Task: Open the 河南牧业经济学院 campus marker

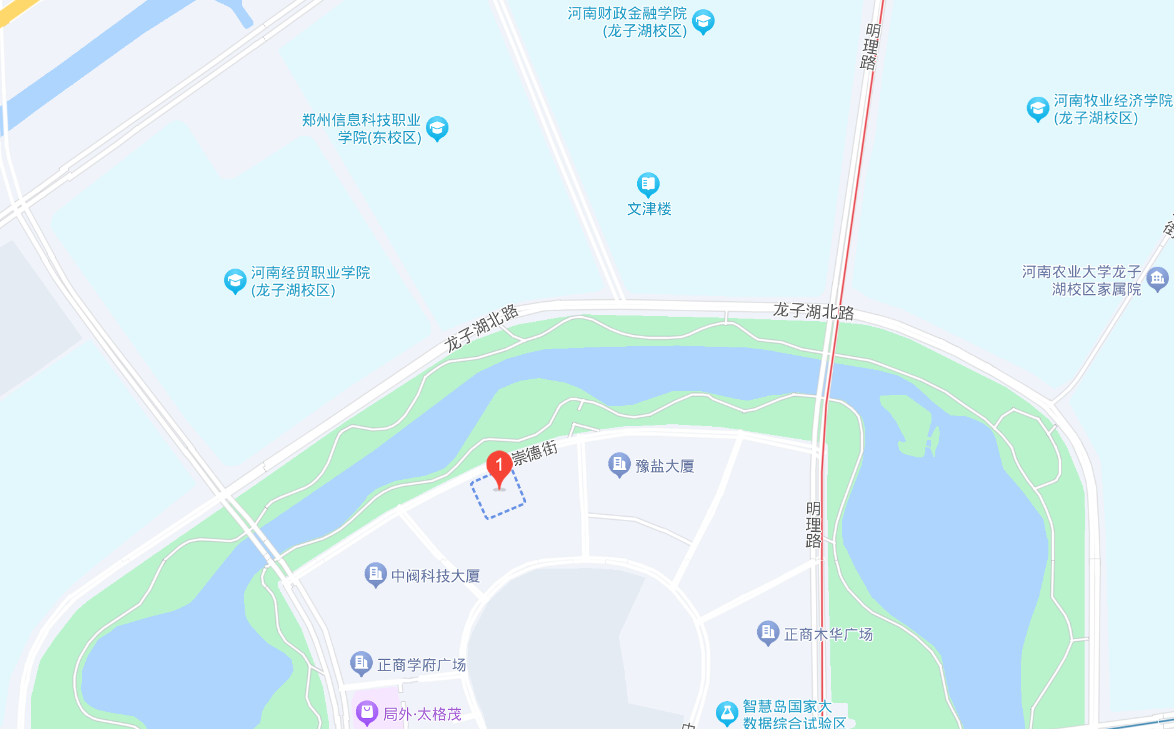Action: coord(1038,108)
